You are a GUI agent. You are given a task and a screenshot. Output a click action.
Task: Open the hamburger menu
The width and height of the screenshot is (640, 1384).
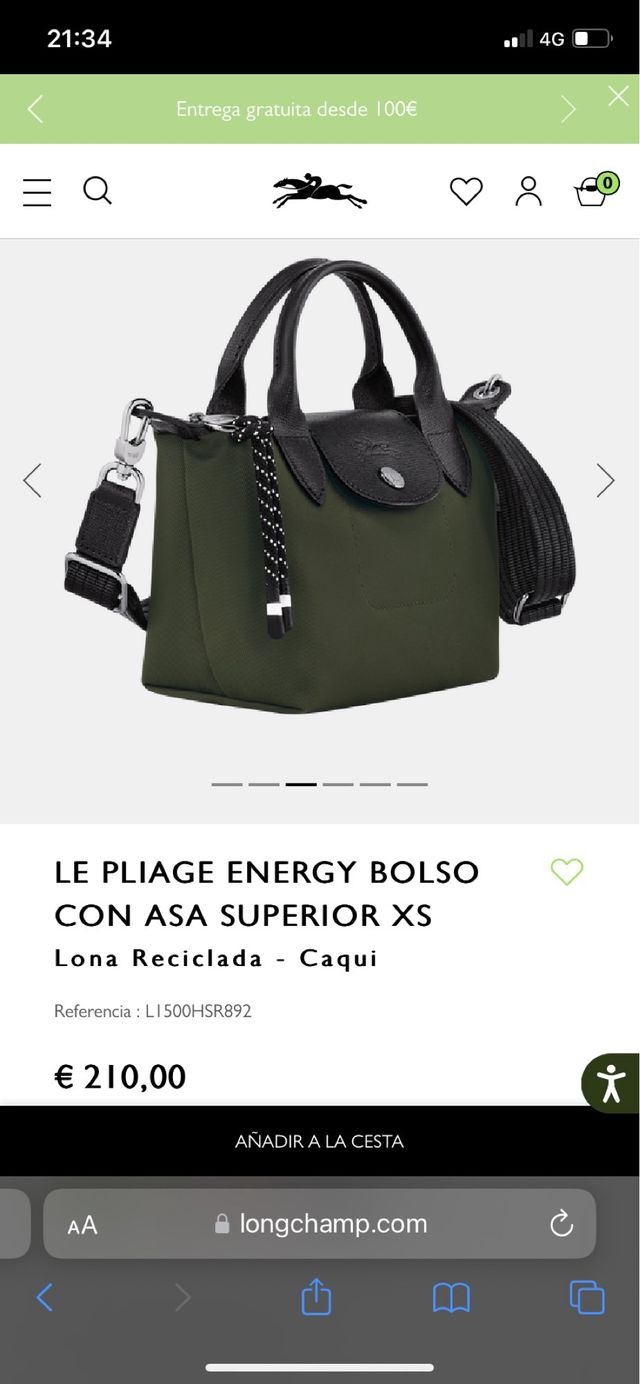pos(37,192)
